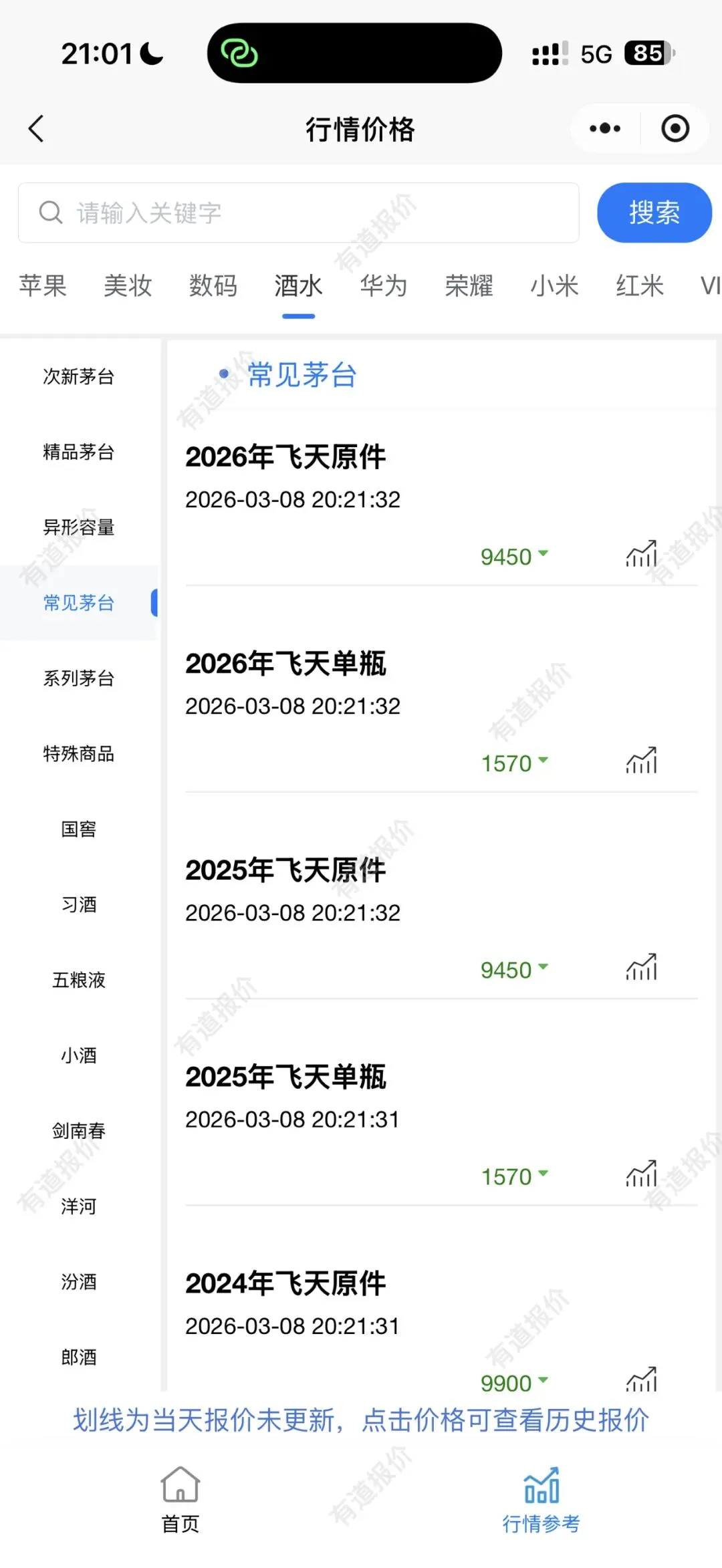Switch to the 苹果 category tab
This screenshot has height=1568, width=722.
(43, 286)
